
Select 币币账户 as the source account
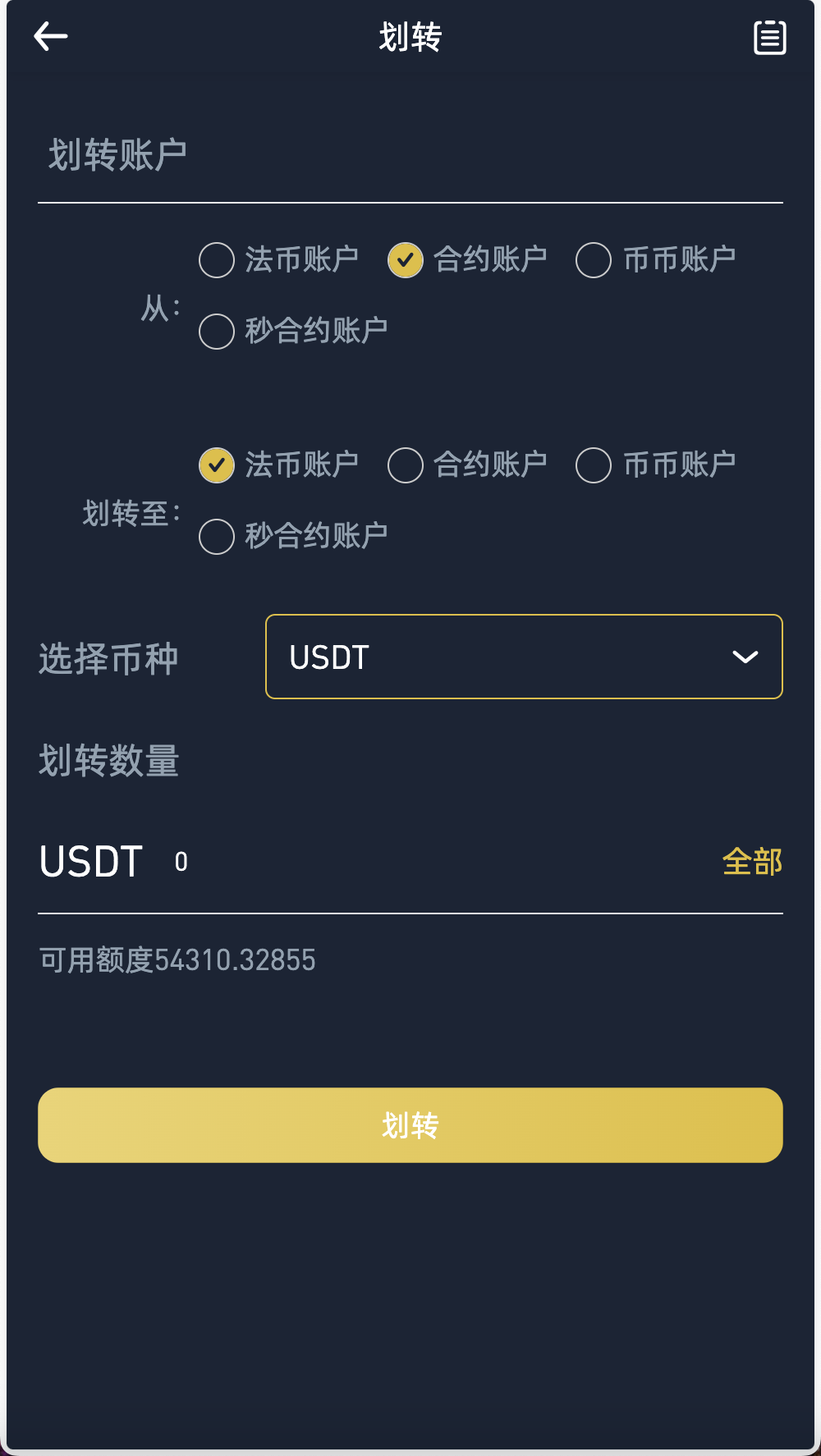coord(594,260)
